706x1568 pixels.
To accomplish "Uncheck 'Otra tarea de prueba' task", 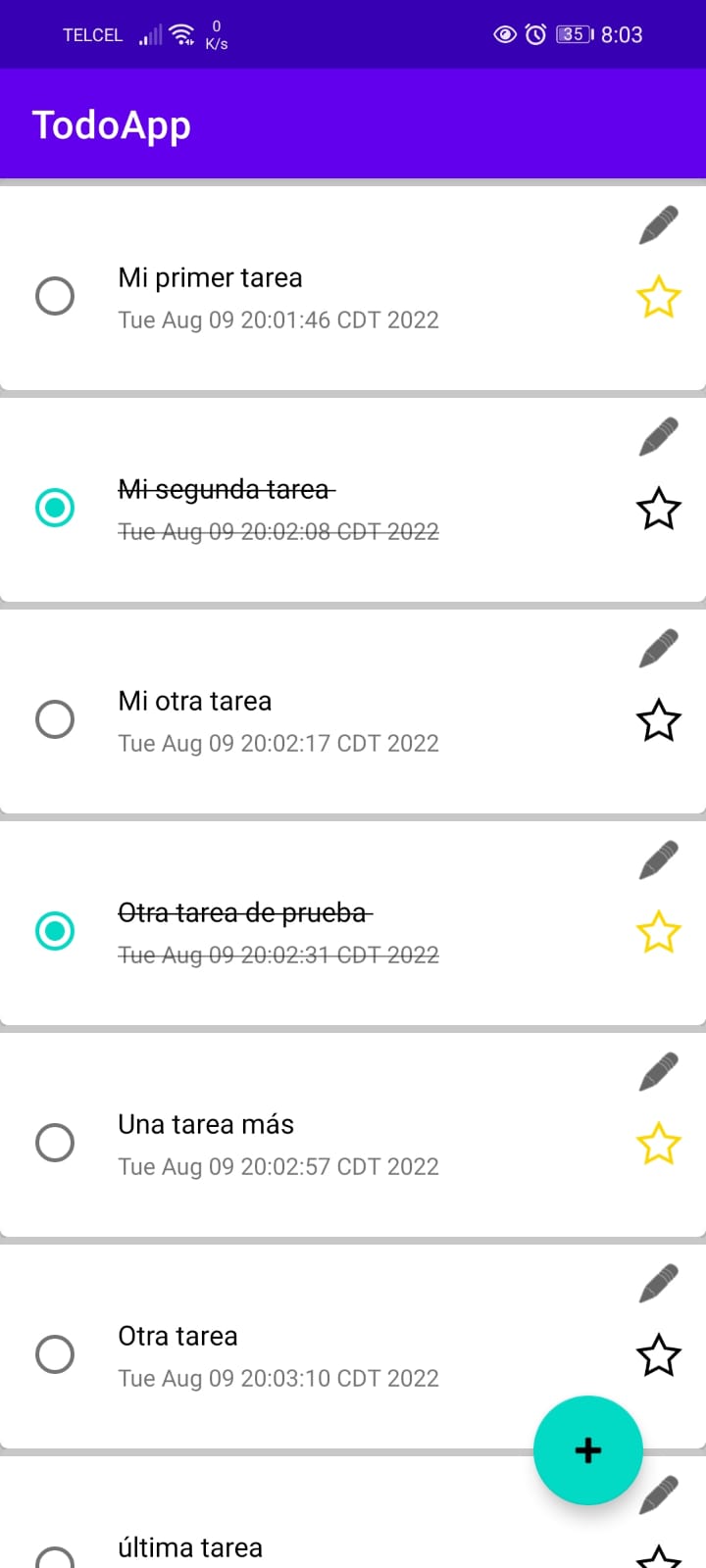I will (55, 931).
